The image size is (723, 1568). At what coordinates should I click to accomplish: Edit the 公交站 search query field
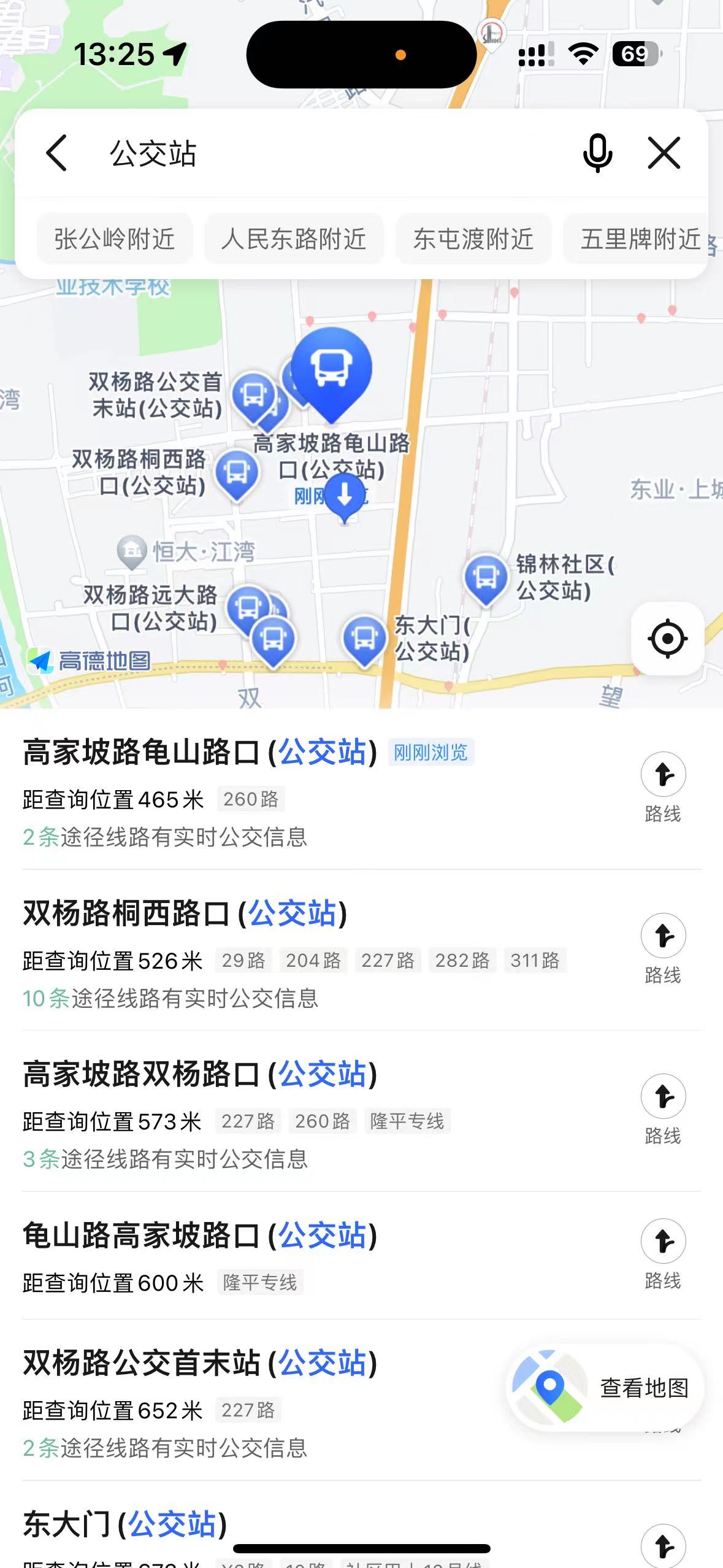pos(337,153)
